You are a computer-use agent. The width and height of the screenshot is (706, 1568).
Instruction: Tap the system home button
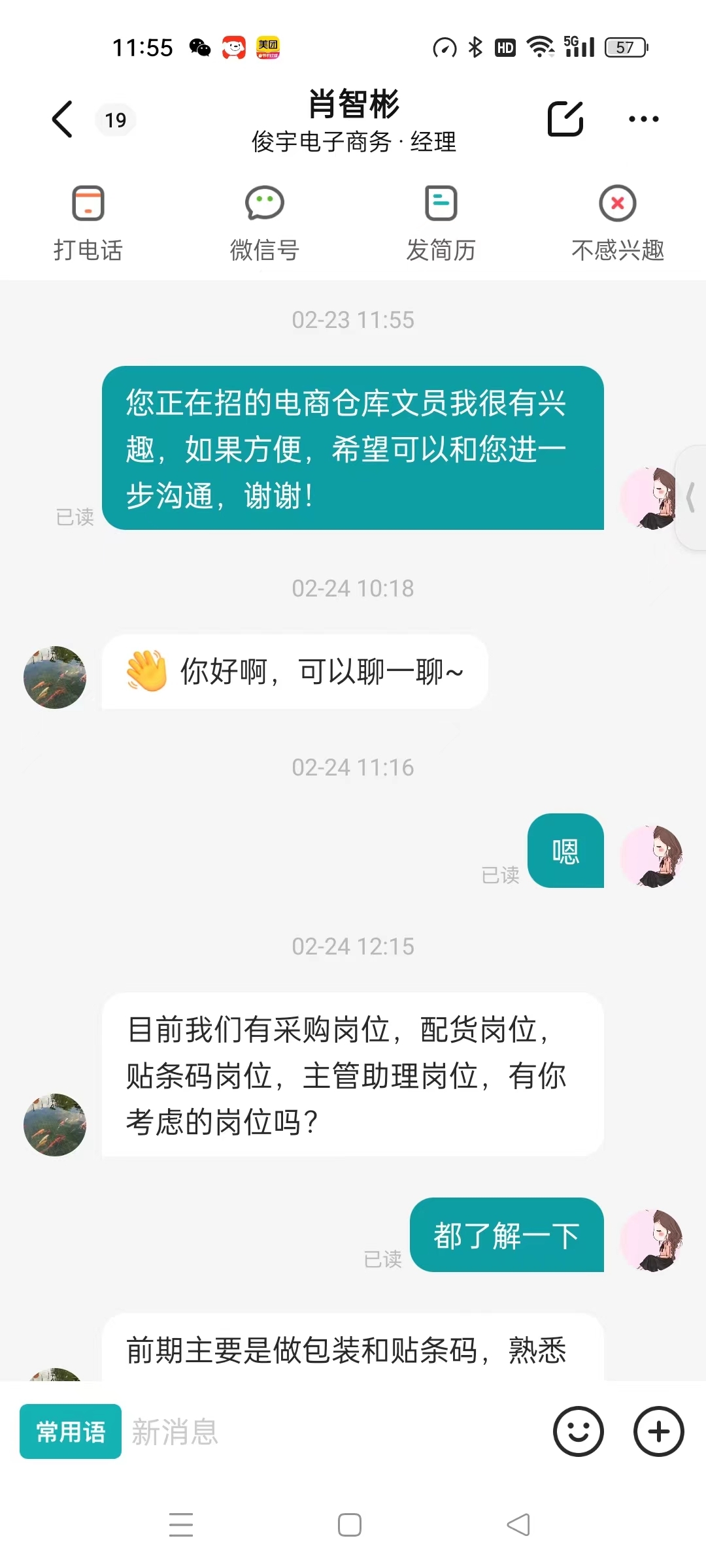pyautogui.click(x=350, y=1525)
